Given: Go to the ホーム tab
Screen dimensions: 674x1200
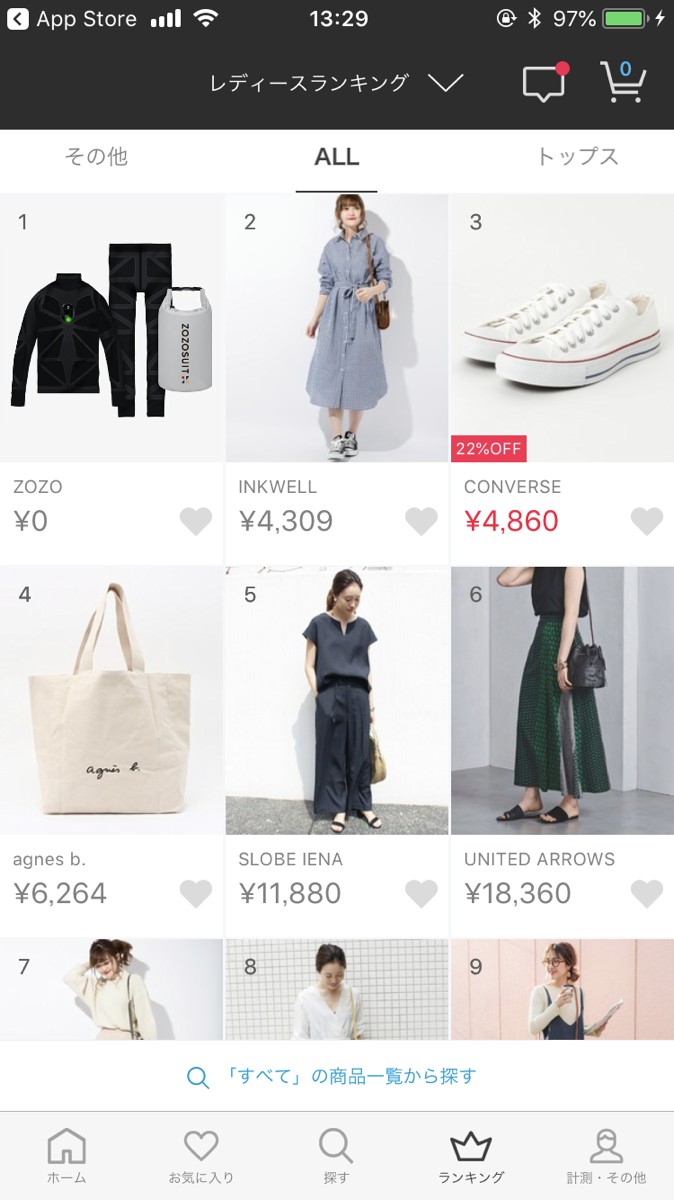Looking at the screenshot, I should [x=67, y=1156].
